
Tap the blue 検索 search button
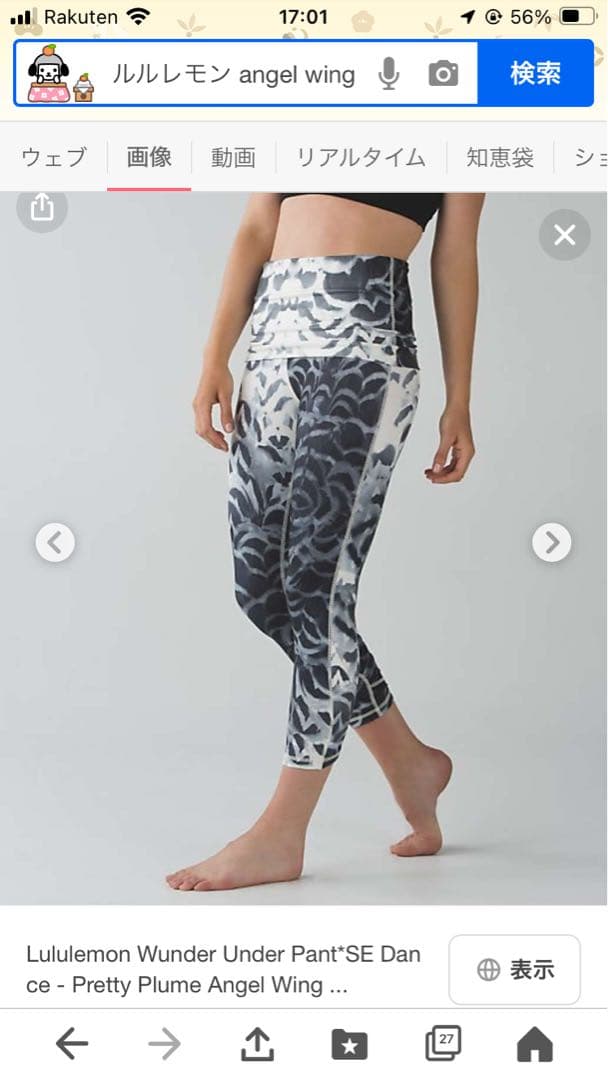(x=535, y=73)
